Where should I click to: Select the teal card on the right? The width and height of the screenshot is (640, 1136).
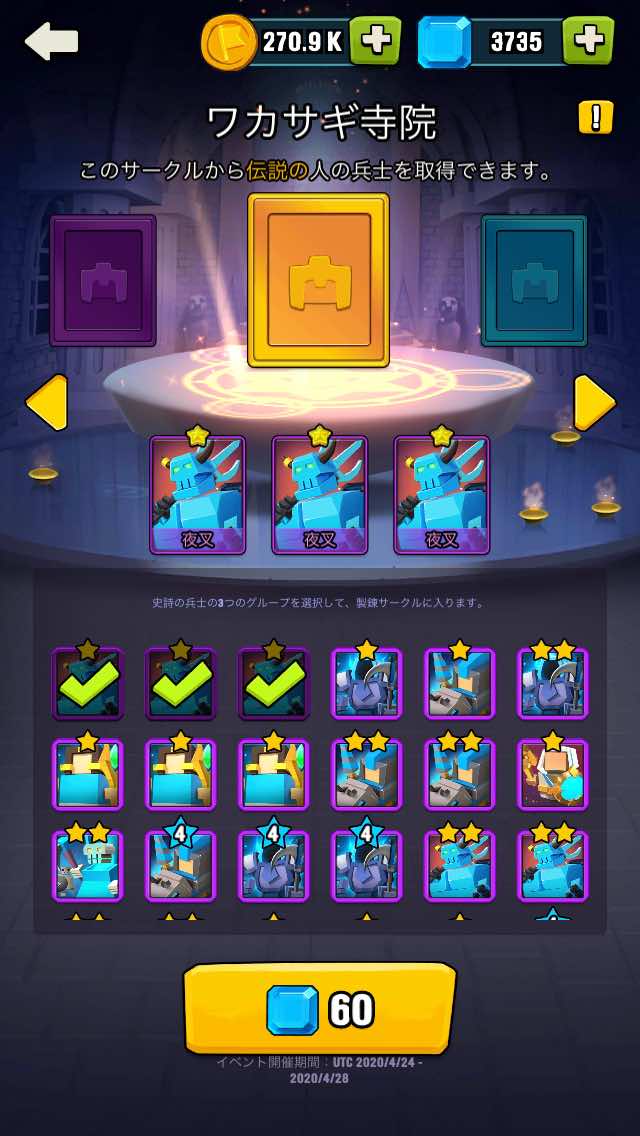534,280
